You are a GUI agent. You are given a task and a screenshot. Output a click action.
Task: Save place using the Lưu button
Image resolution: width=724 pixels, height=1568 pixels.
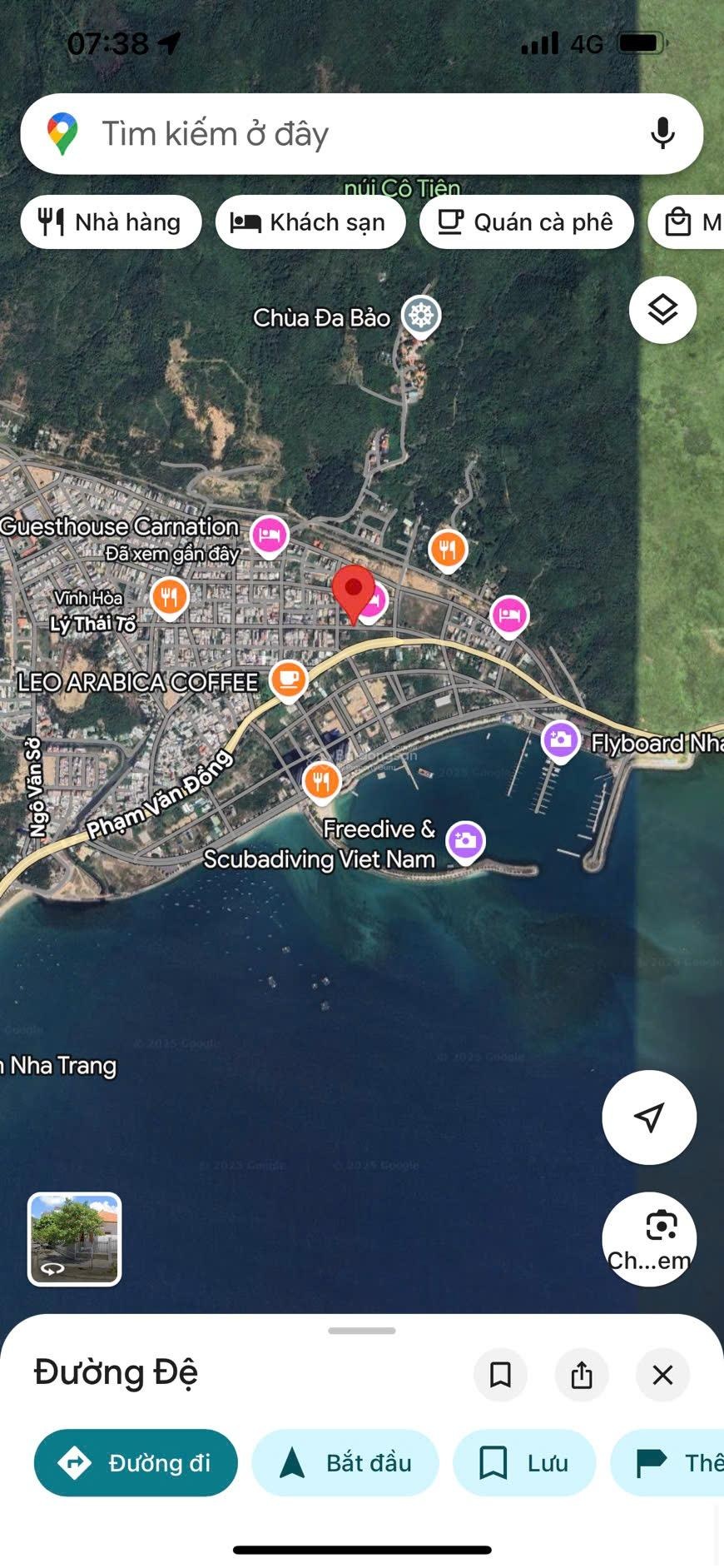[x=524, y=1463]
